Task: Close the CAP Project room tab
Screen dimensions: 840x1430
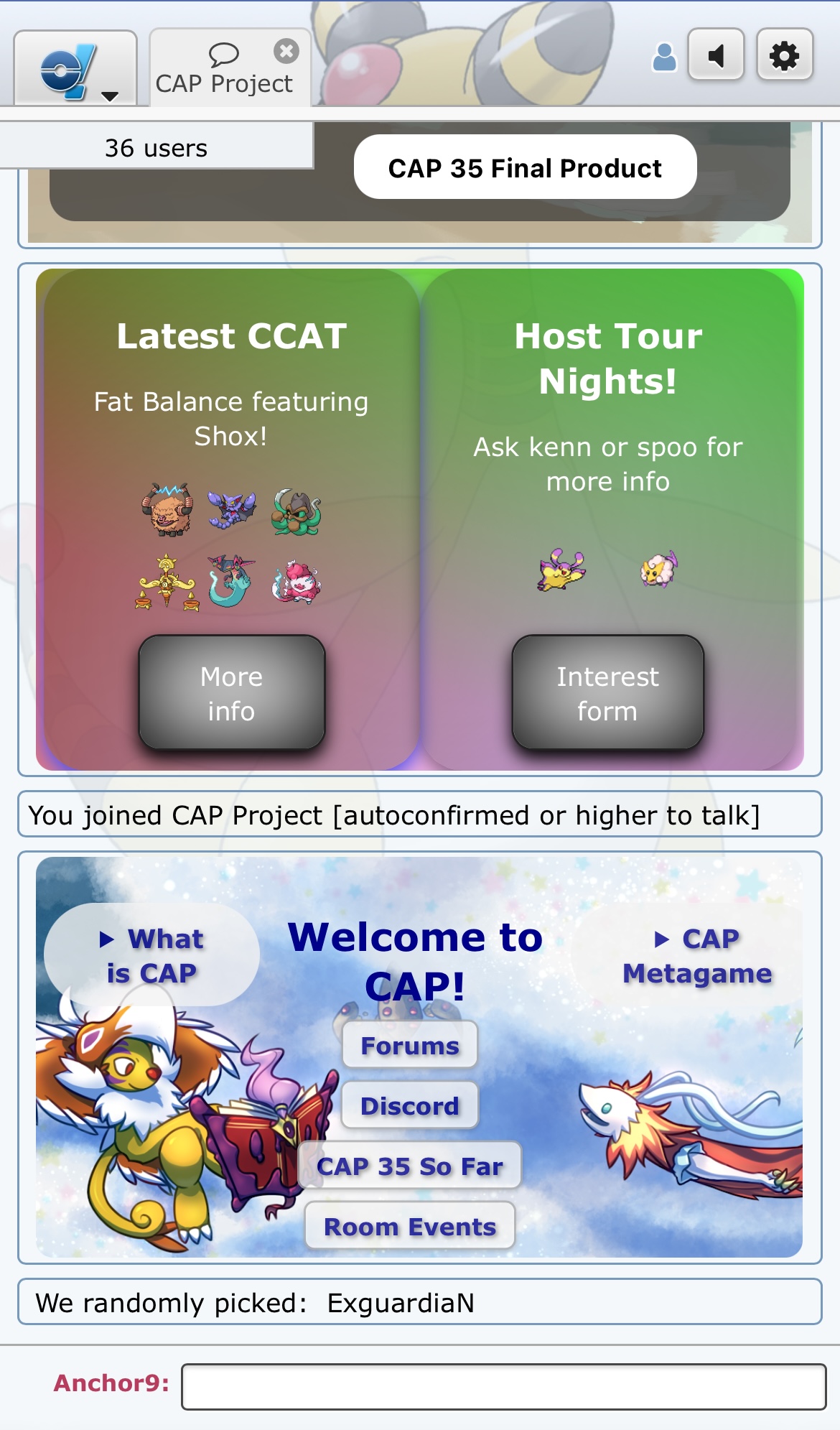Action: 286,51
